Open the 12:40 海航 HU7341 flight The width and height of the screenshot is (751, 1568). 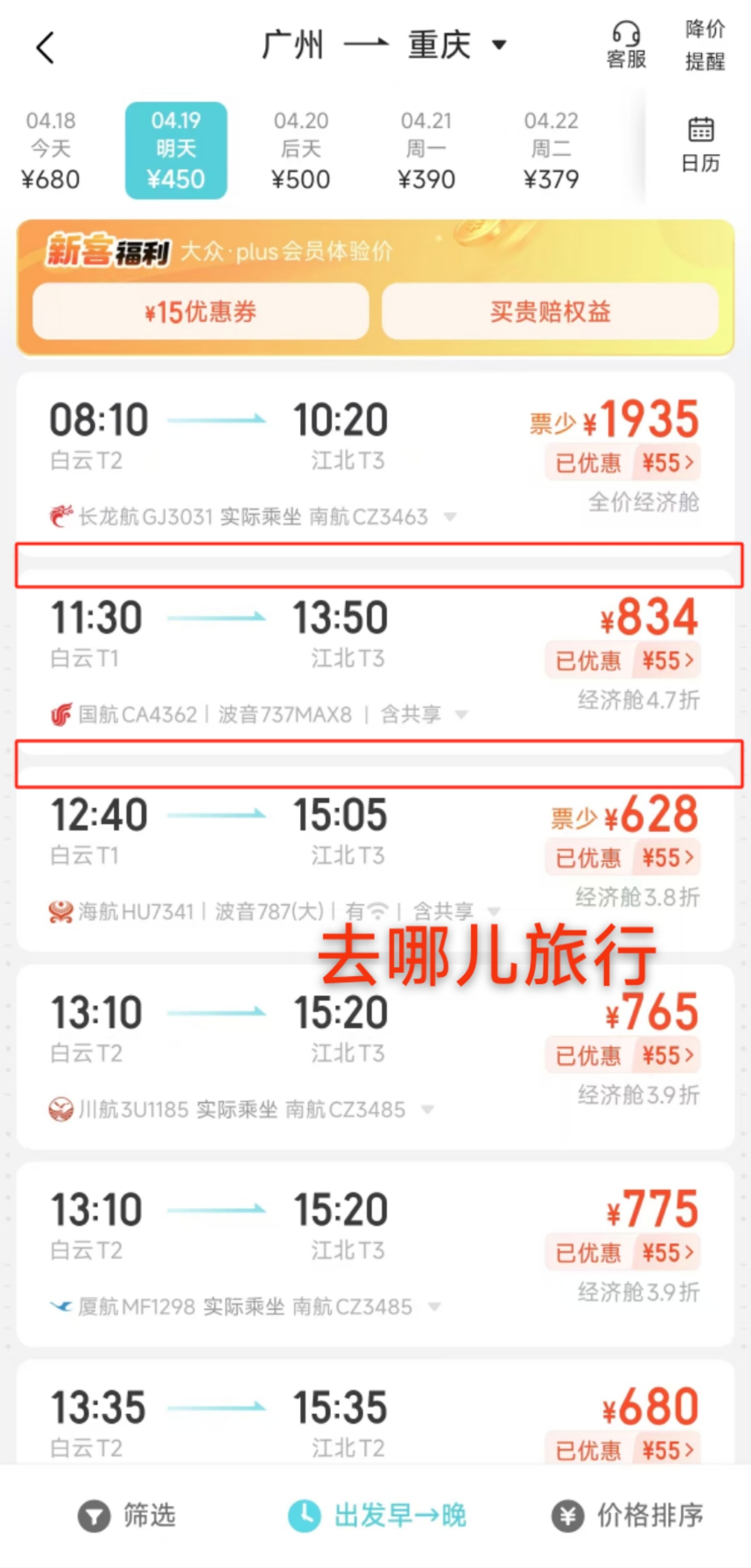coord(375,859)
